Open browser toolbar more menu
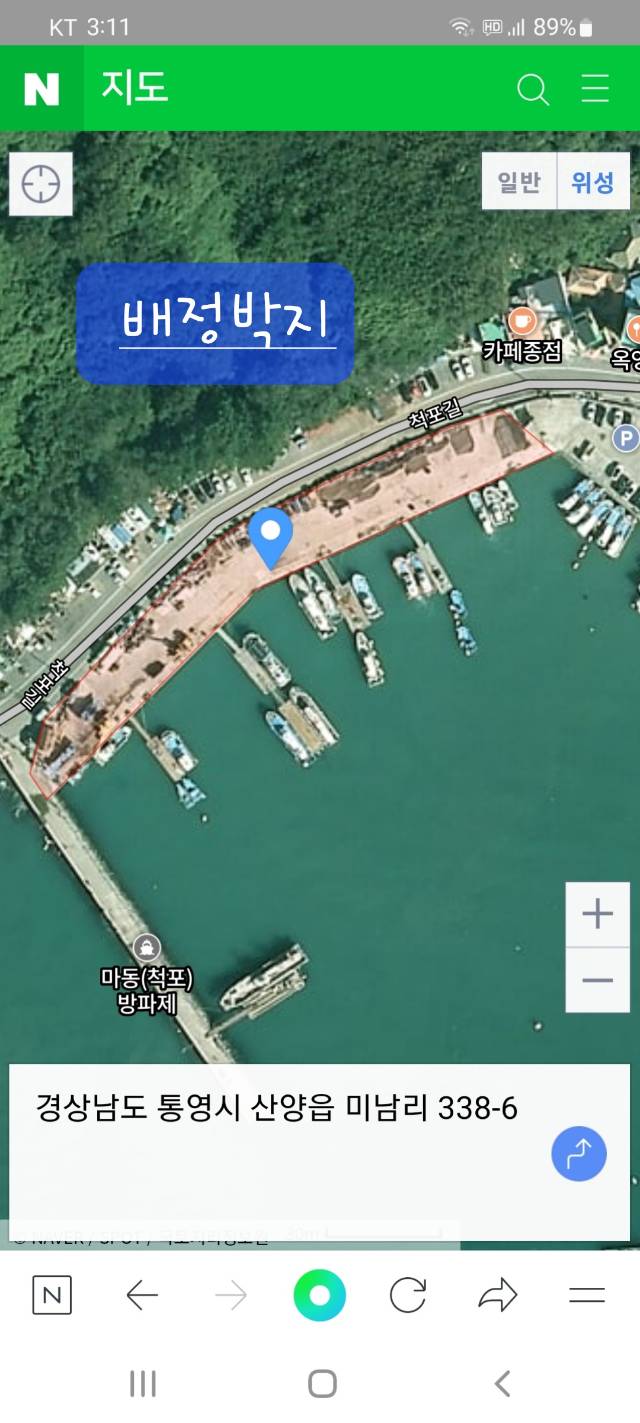Image resolution: width=640 pixels, height=1423 pixels. click(x=587, y=1296)
